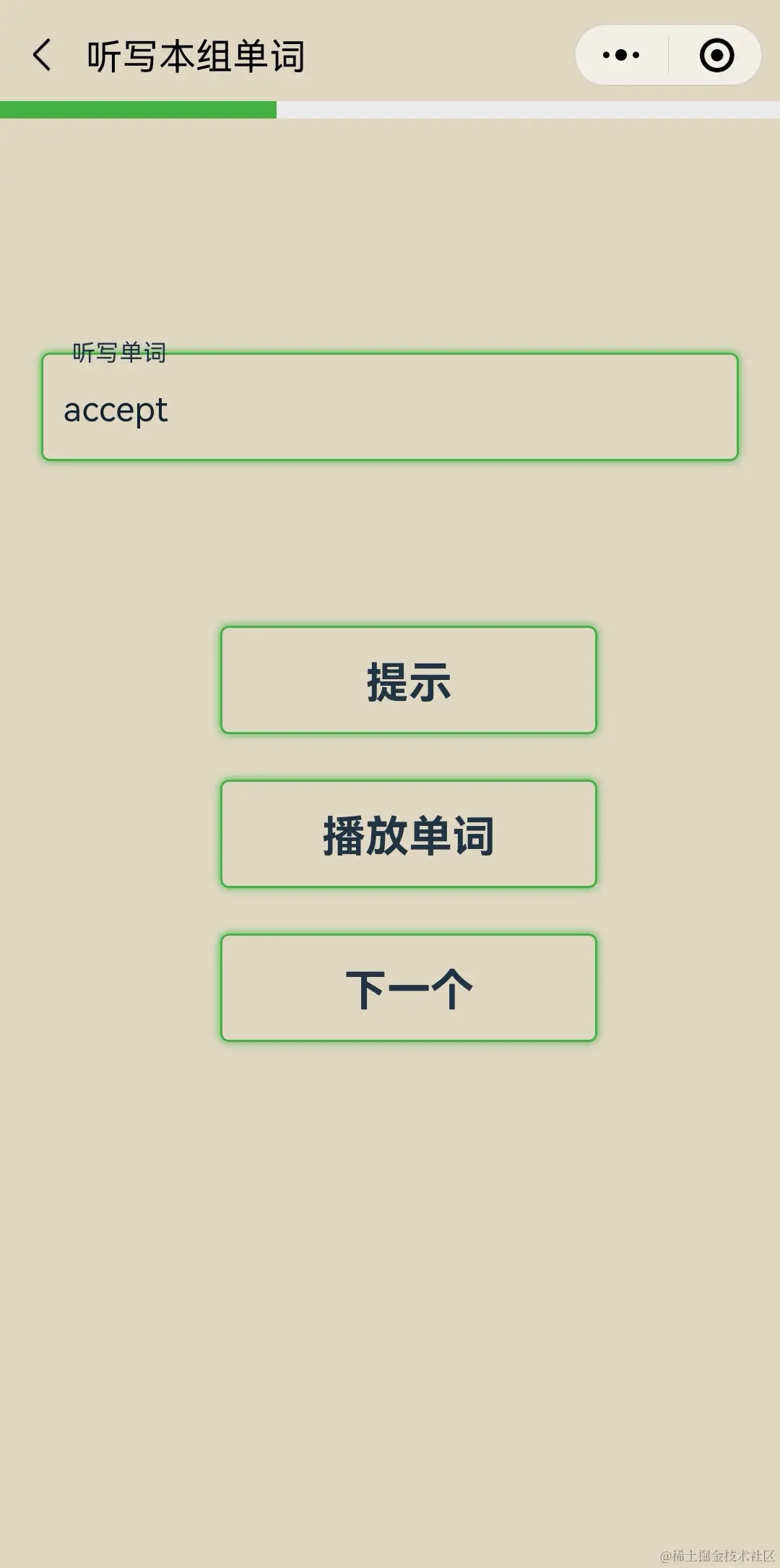The image size is (780, 1568).
Task: Play the word with 播放单词
Action: point(409,835)
